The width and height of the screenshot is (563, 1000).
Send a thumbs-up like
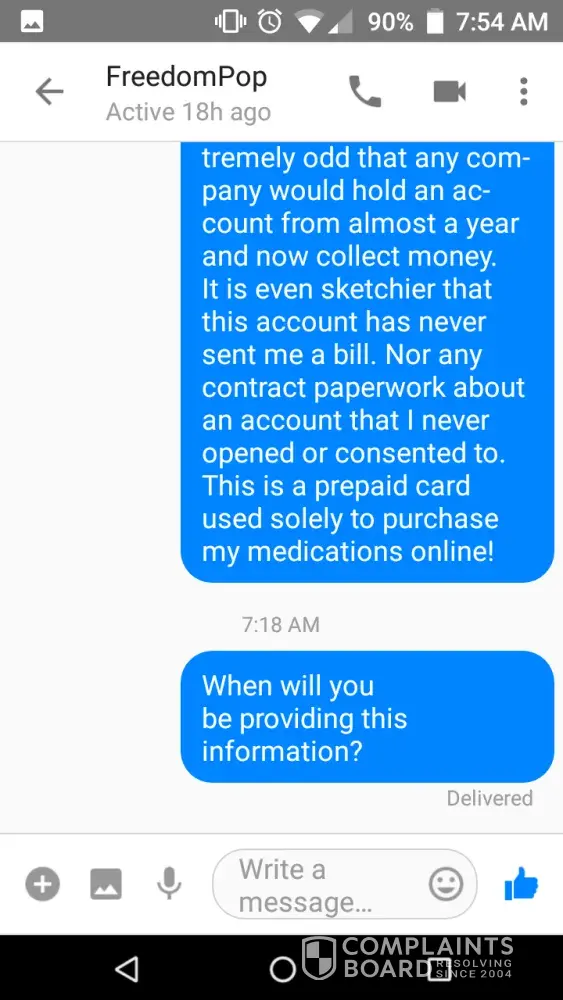click(521, 883)
